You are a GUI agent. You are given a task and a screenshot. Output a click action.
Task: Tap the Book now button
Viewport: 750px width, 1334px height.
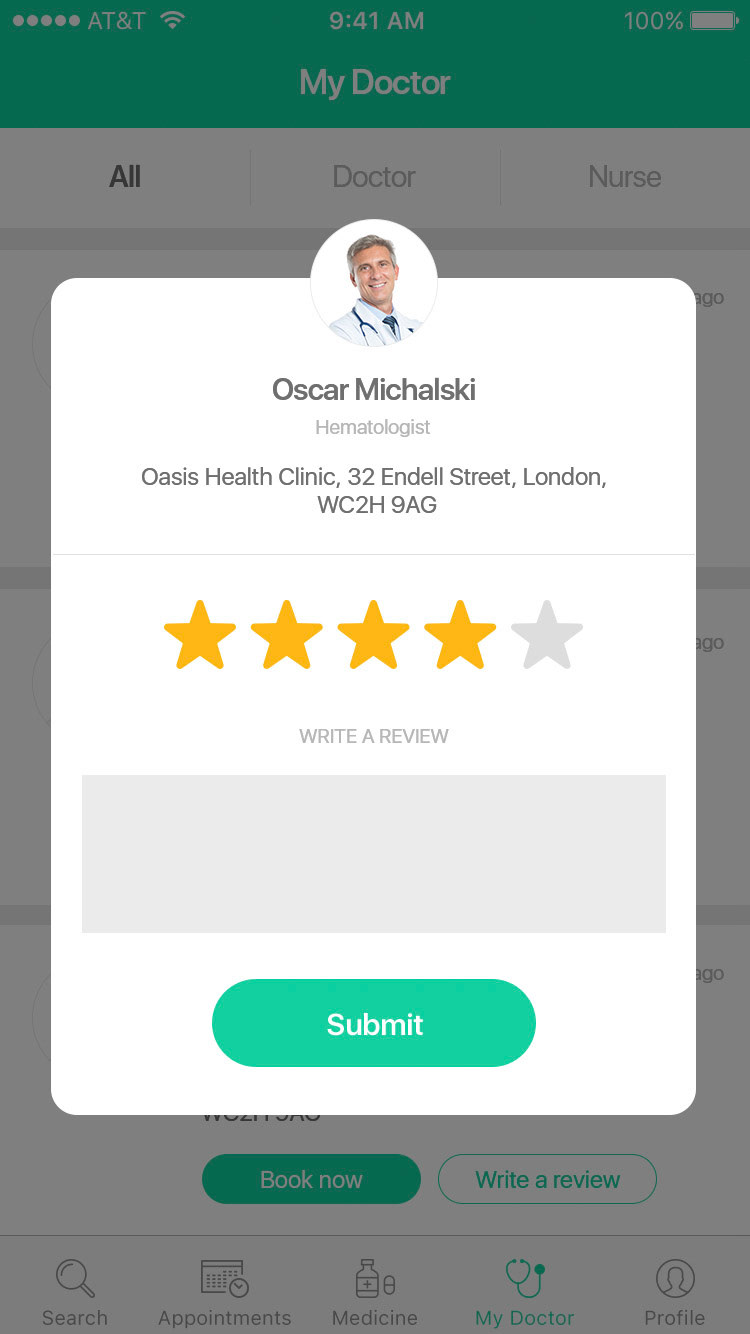311,1179
